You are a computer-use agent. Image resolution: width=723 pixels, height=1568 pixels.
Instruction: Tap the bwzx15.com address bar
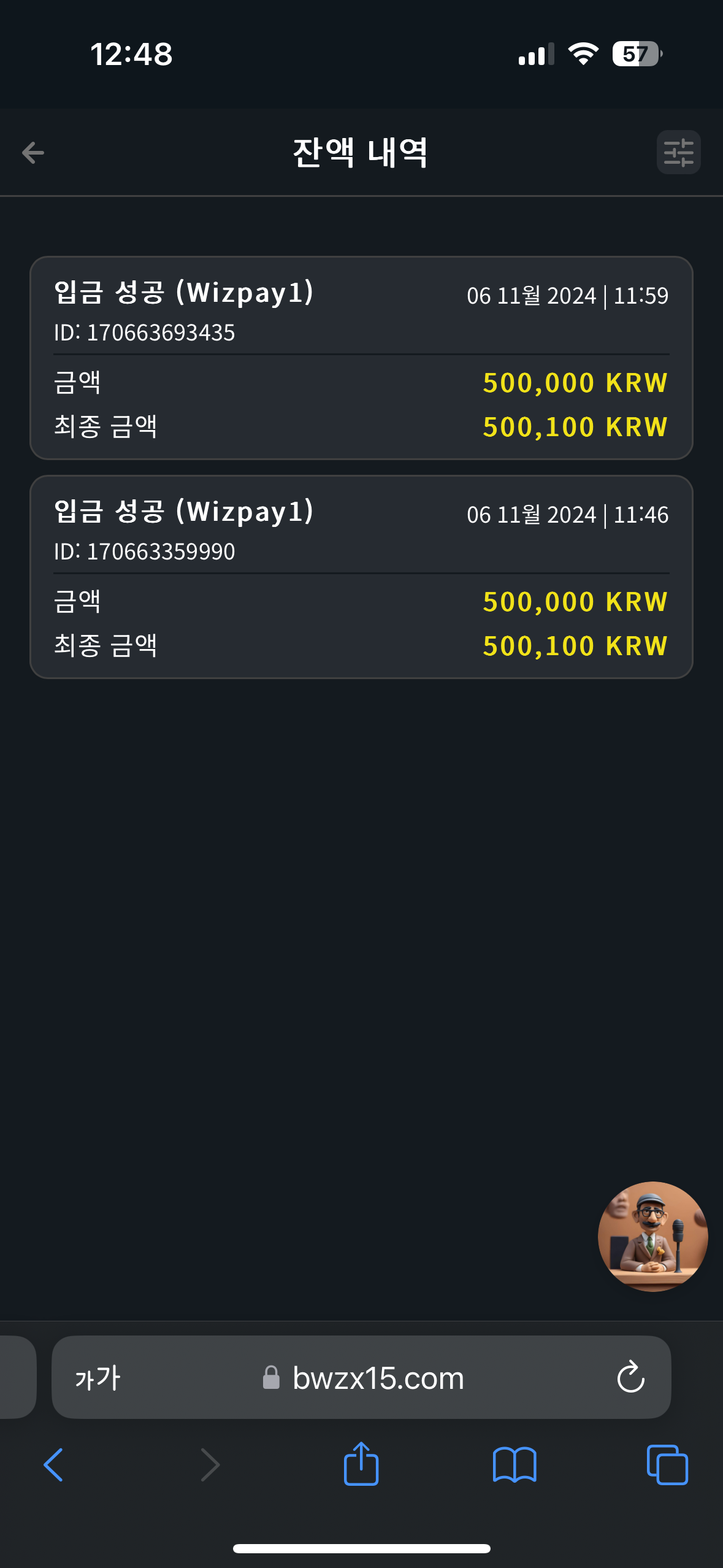(361, 1377)
